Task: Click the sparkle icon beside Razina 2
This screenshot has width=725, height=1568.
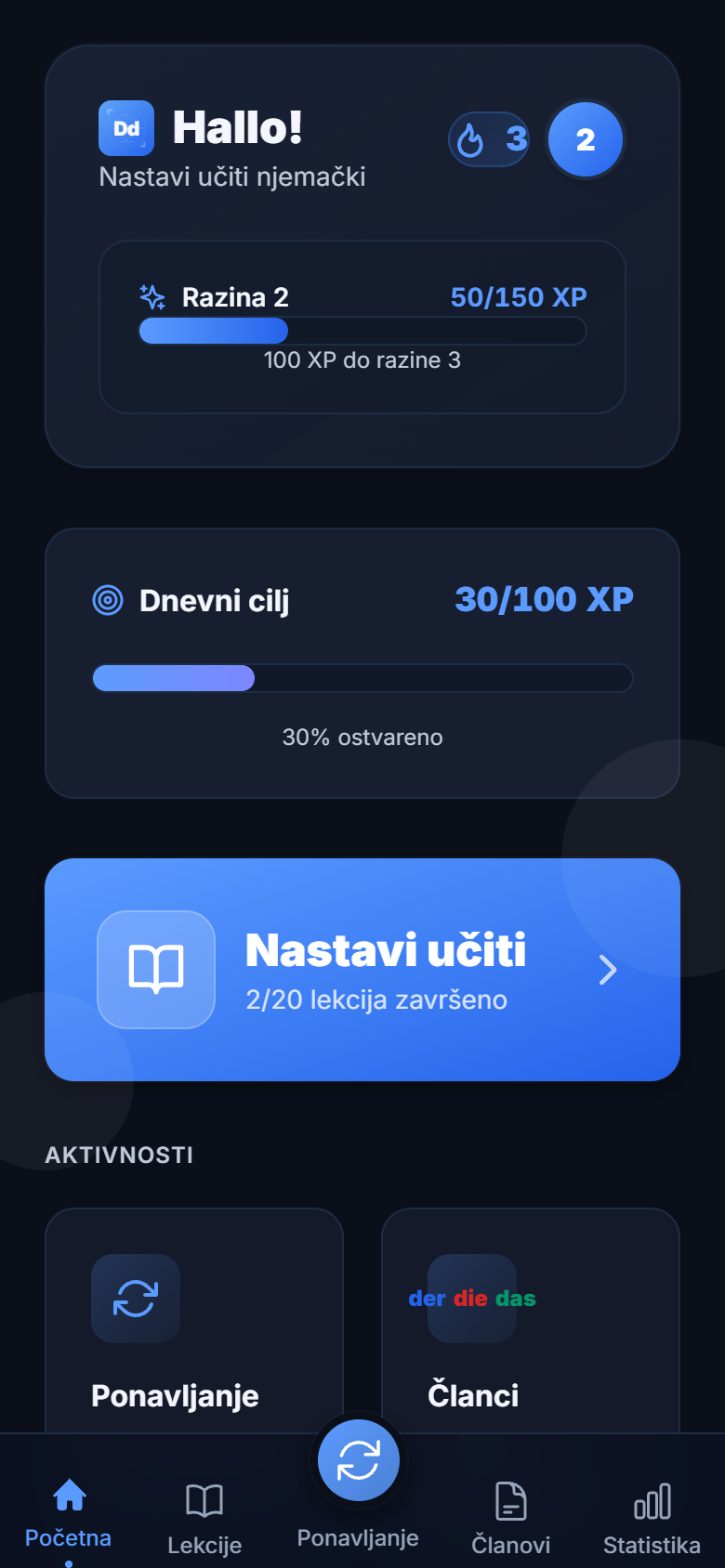Action: tap(154, 296)
